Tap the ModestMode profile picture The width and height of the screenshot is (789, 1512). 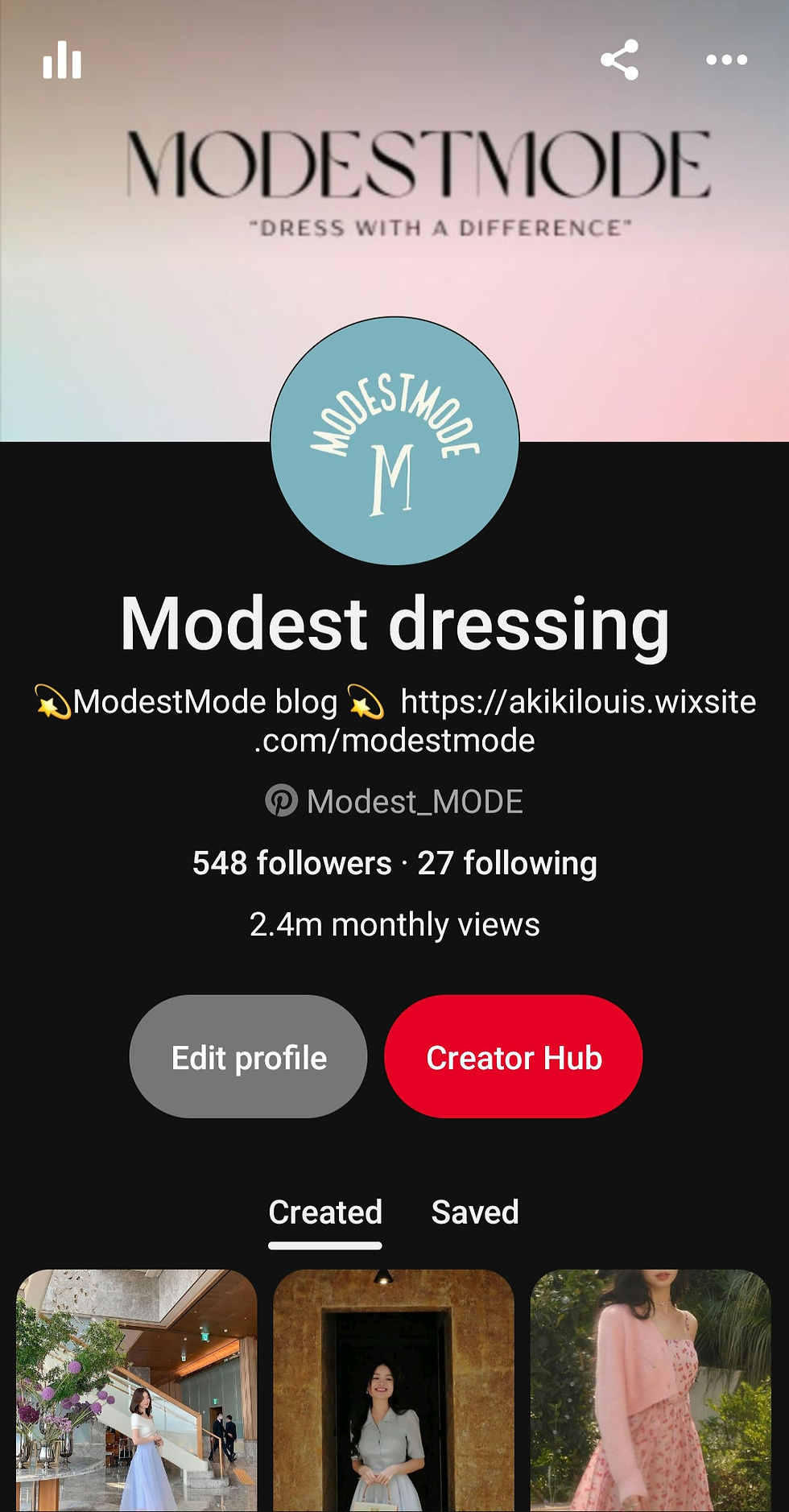pyautogui.click(x=394, y=440)
